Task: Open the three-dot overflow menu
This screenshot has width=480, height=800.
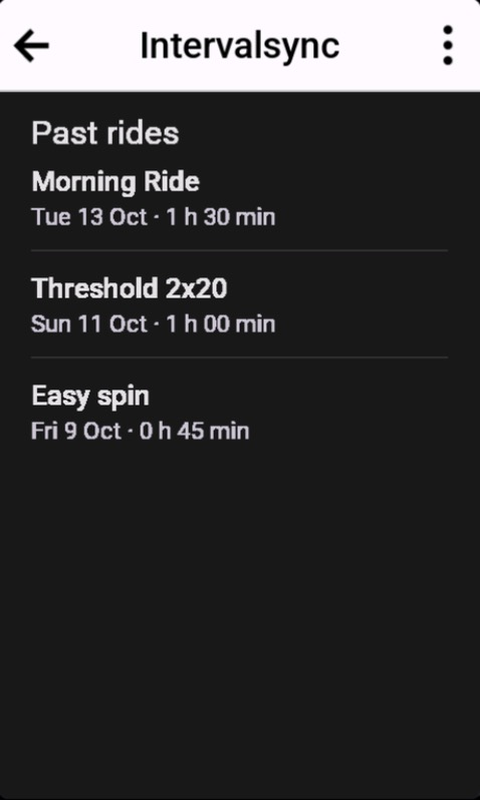Action: (447, 45)
